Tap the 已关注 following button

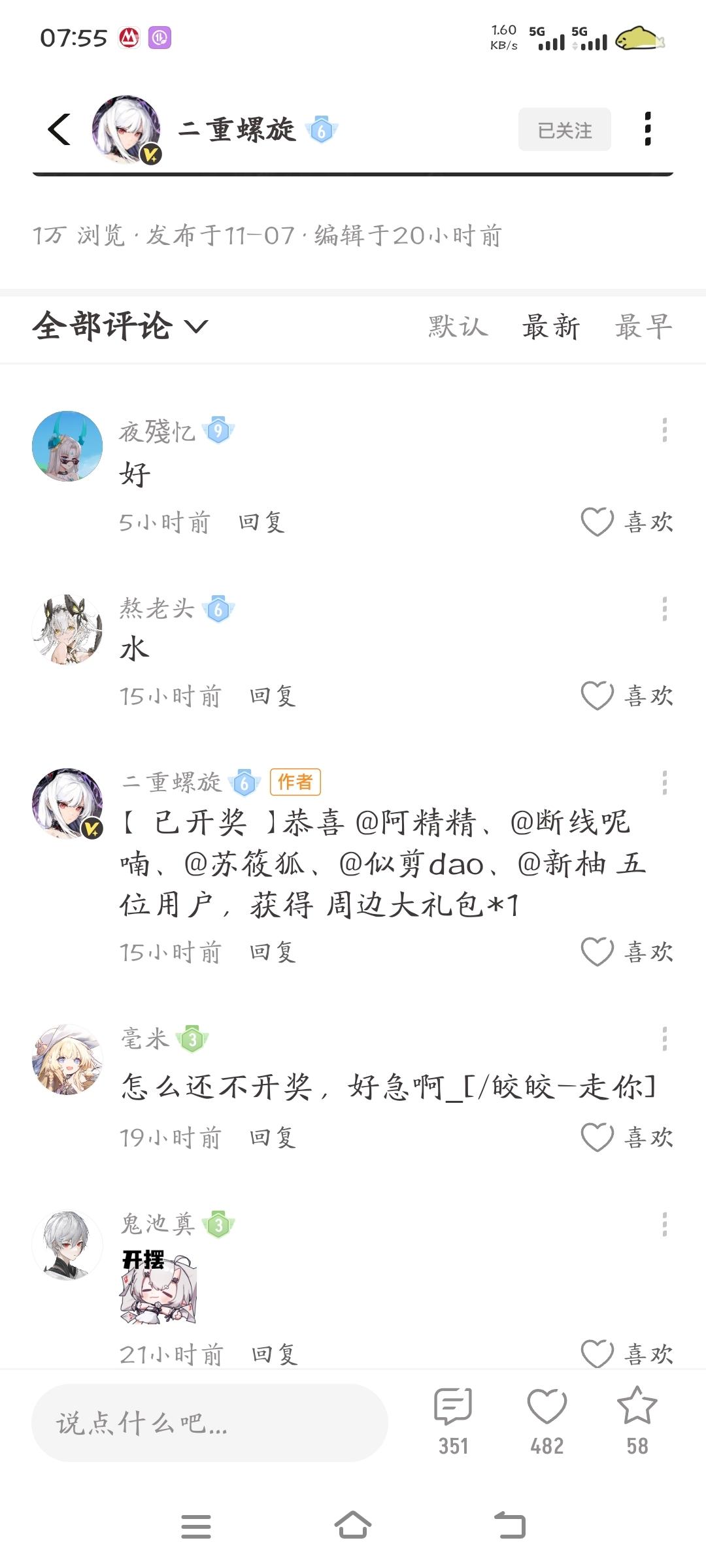(x=564, y=129)
